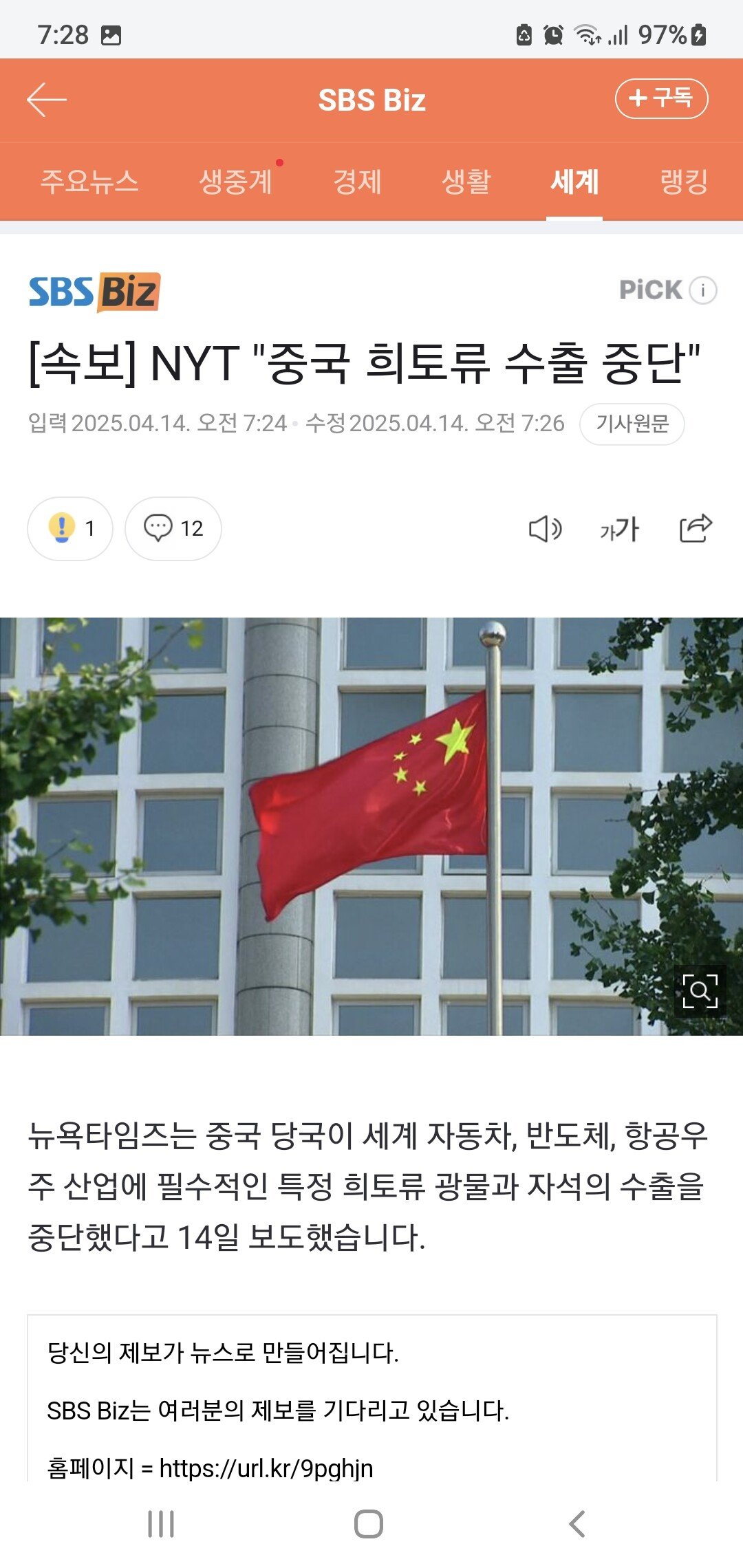
Task: Subscribe with the 구독 button
Action: (661, 98)
